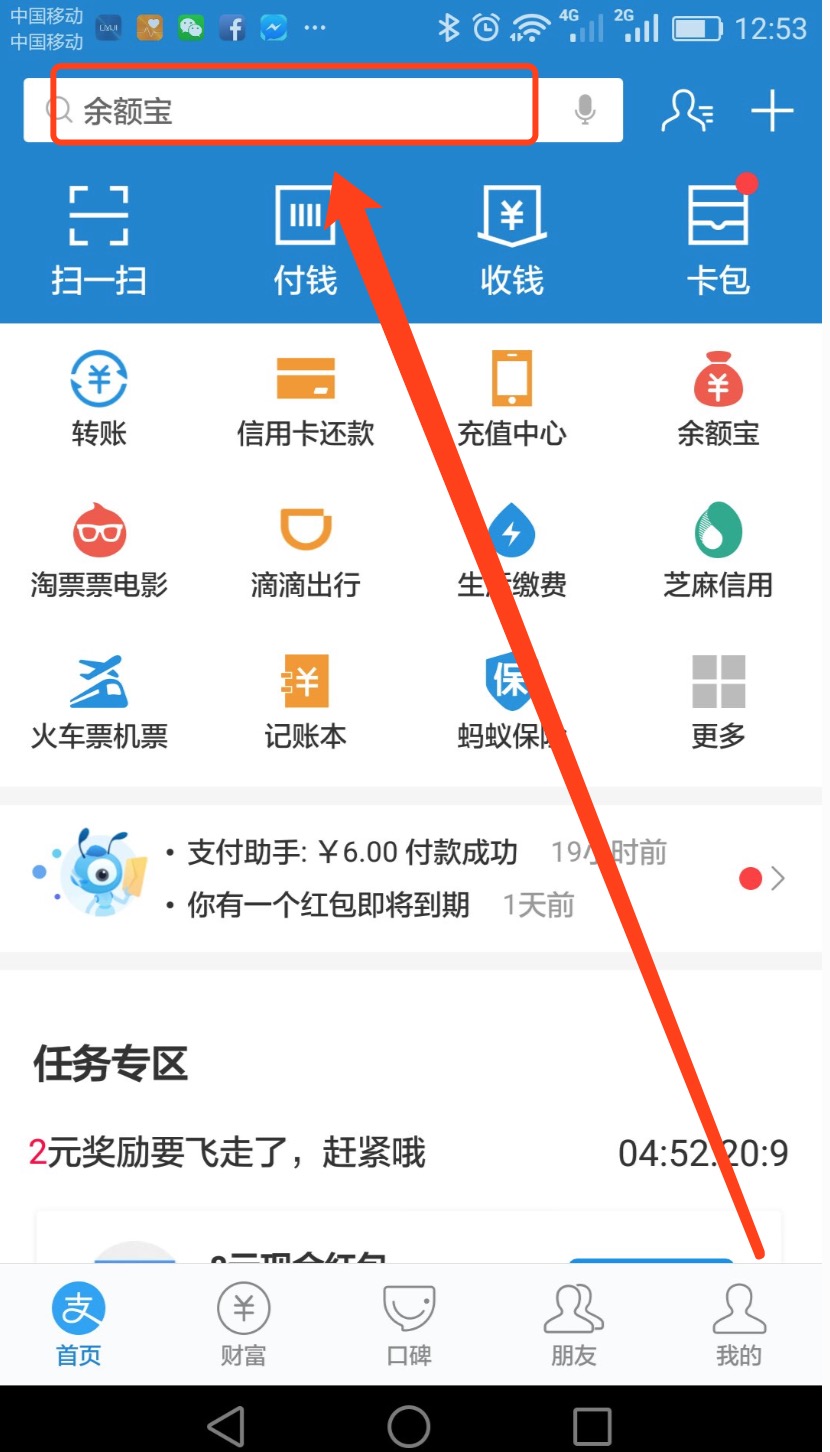Switch to the 我的 tab
The image size is (830, 1452).
[738, 1325]
